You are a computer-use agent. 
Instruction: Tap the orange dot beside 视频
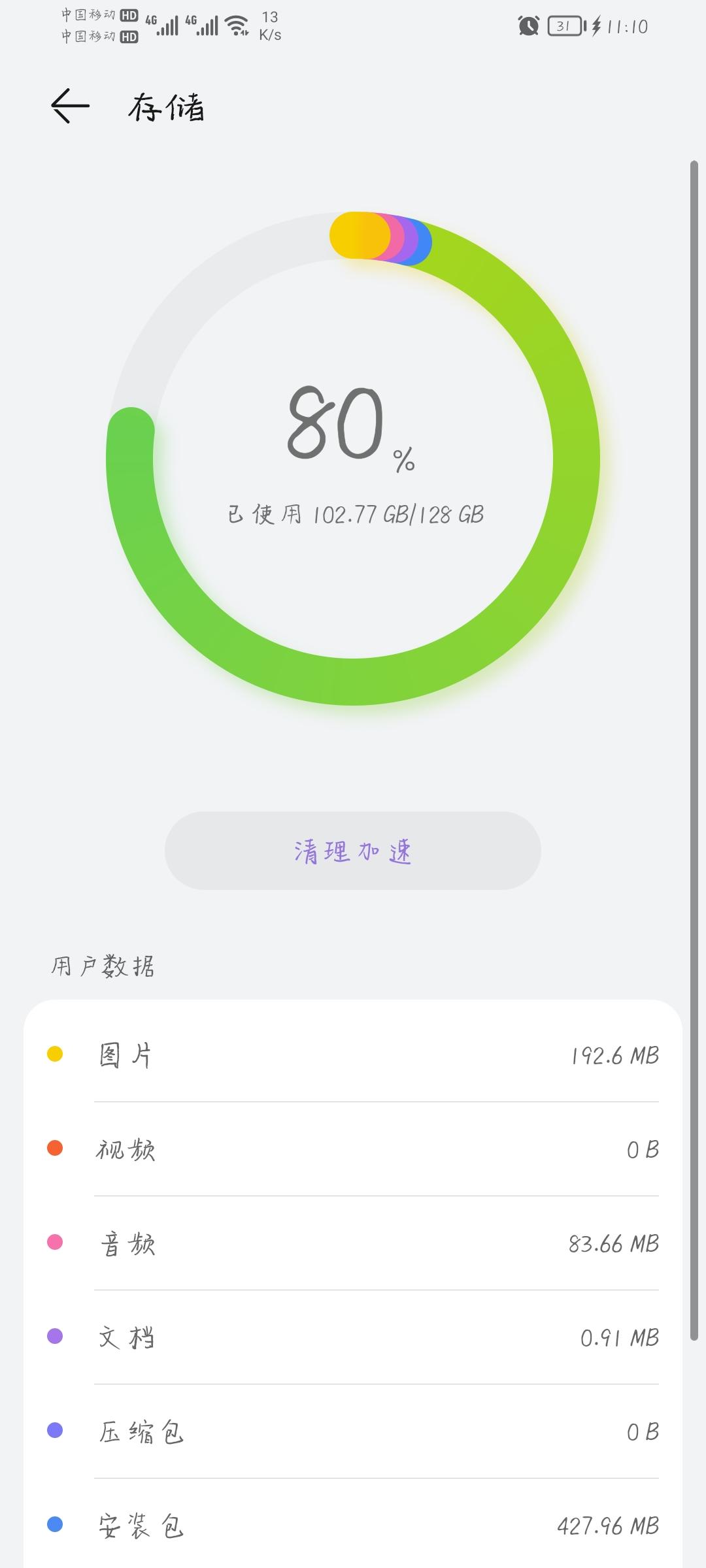[56, 1149]
